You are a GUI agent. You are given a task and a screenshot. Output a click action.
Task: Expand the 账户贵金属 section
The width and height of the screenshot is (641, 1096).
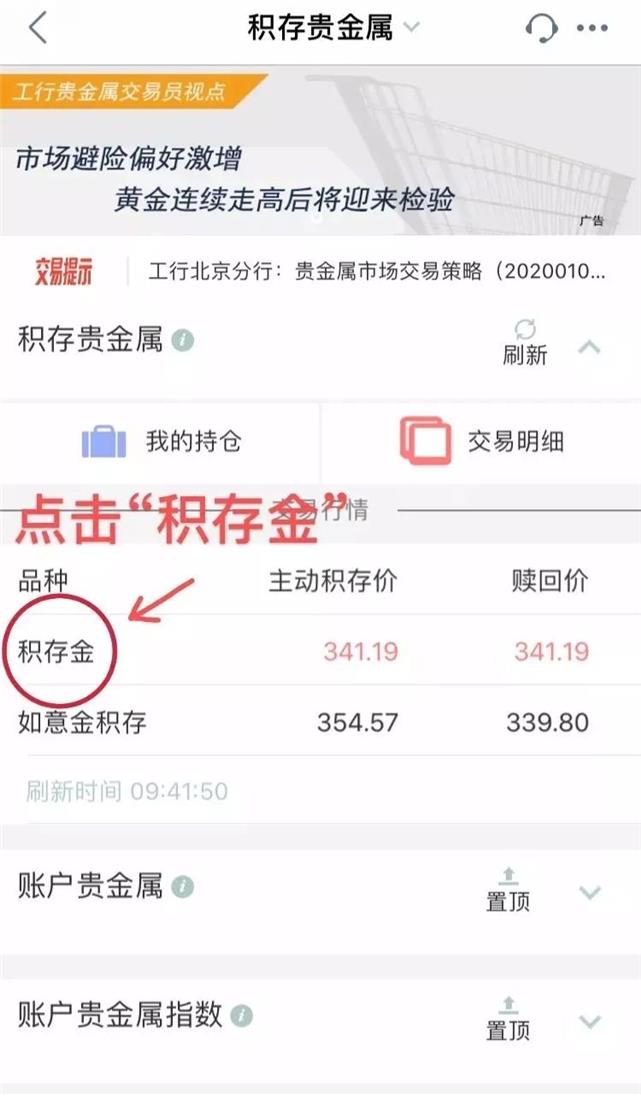[x=590, y=892]
